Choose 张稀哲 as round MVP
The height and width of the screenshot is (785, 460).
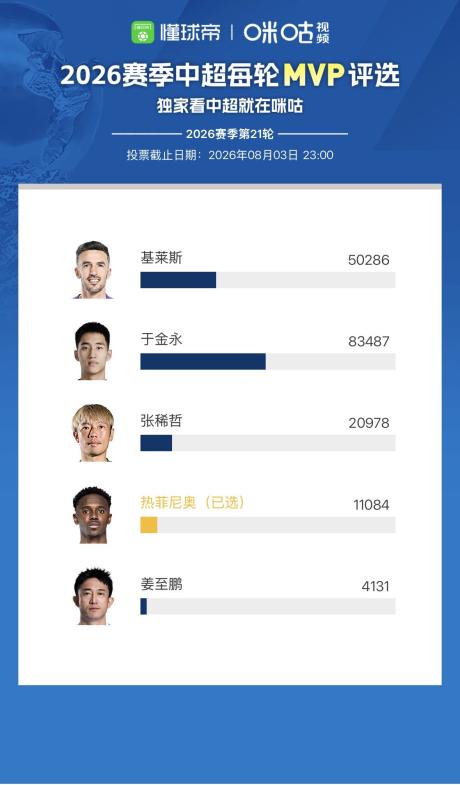click(234, 433)
